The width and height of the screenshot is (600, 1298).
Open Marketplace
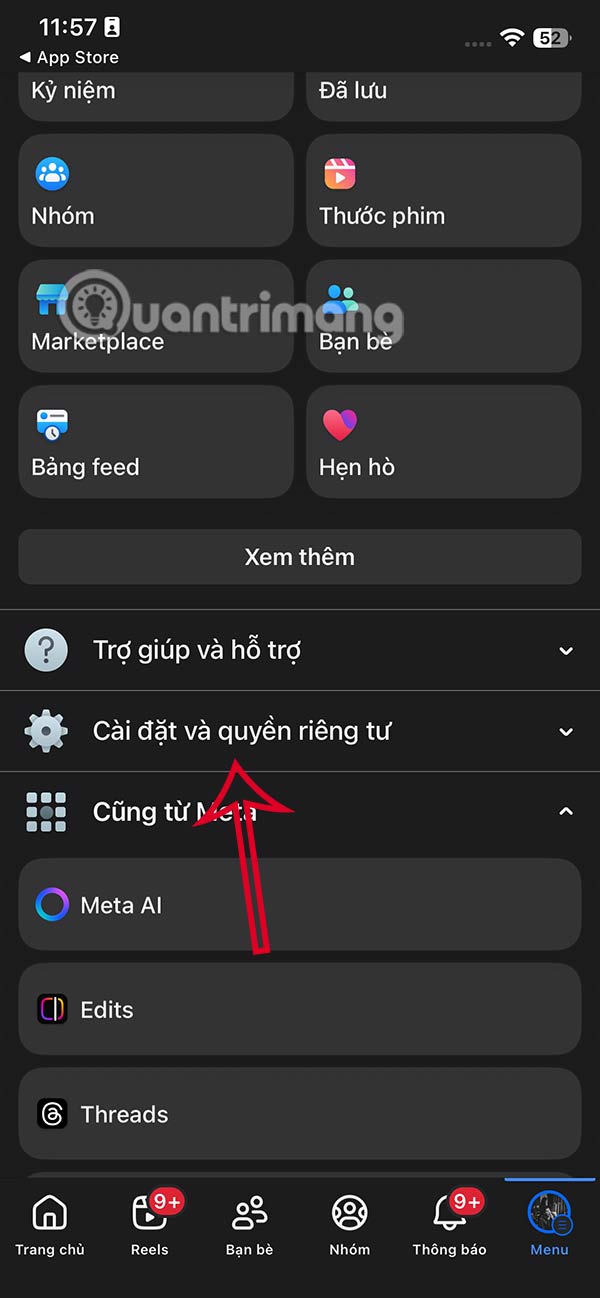(155, 316)
